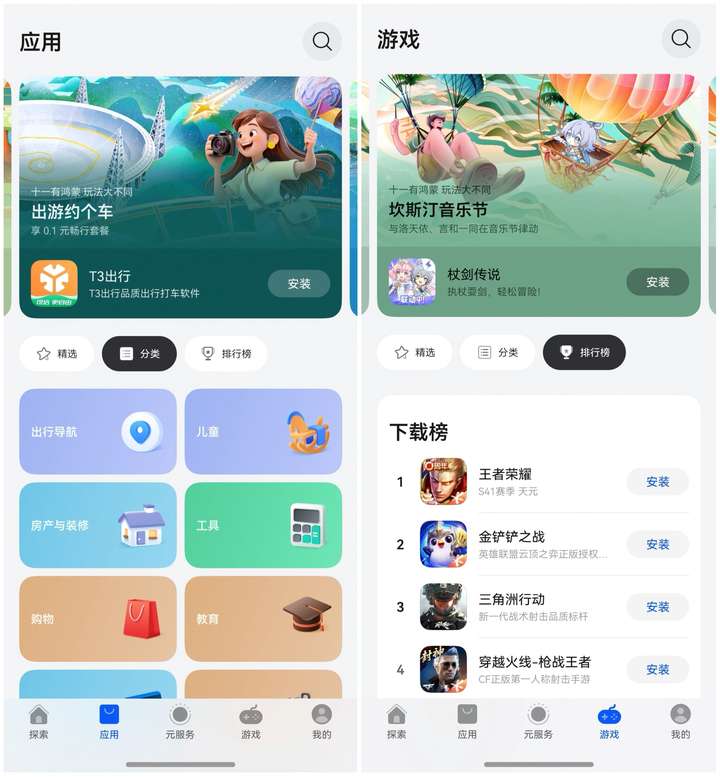720x777 pixels.
Task: Open the 儿童 category card
Action: point(263,432)
